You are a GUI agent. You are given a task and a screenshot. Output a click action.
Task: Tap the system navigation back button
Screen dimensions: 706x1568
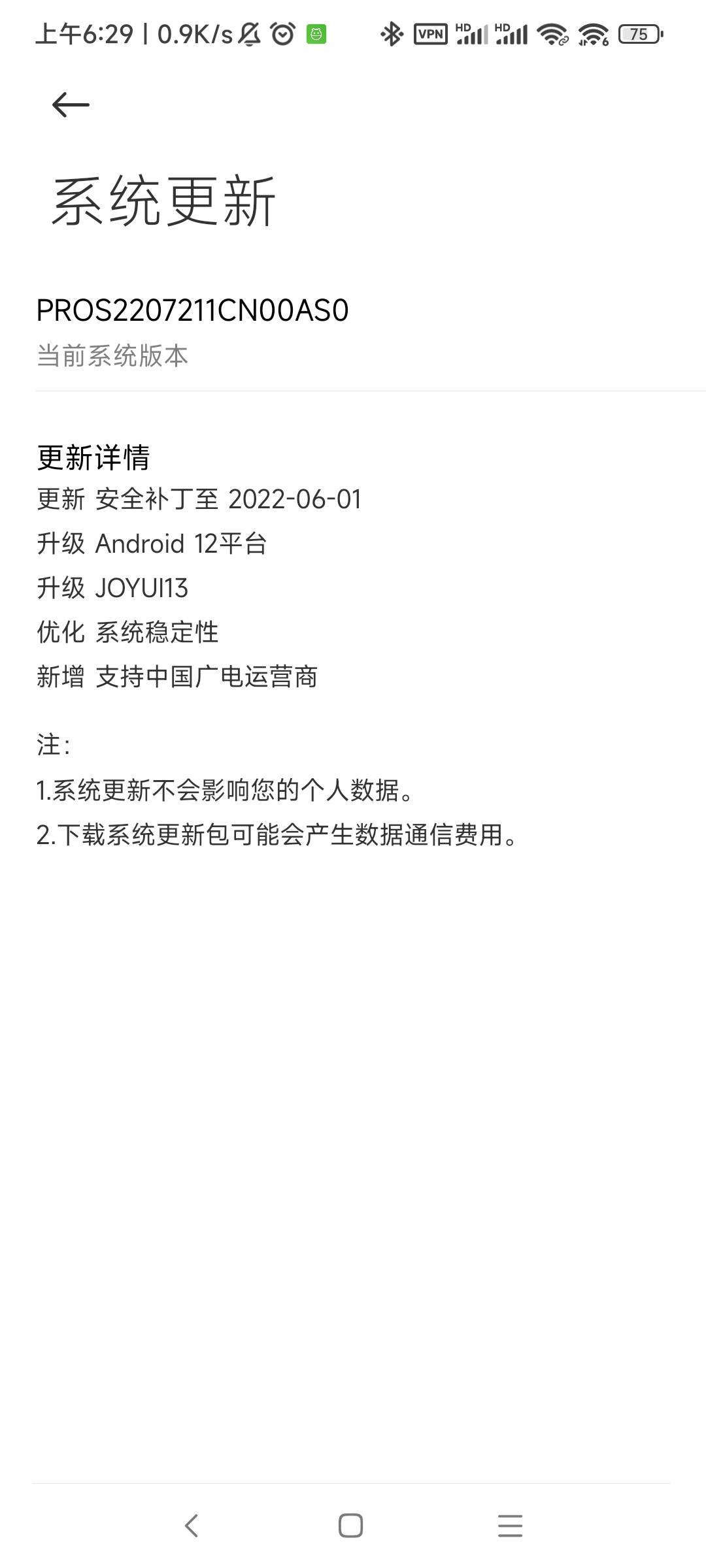[x=191, y=1526]
